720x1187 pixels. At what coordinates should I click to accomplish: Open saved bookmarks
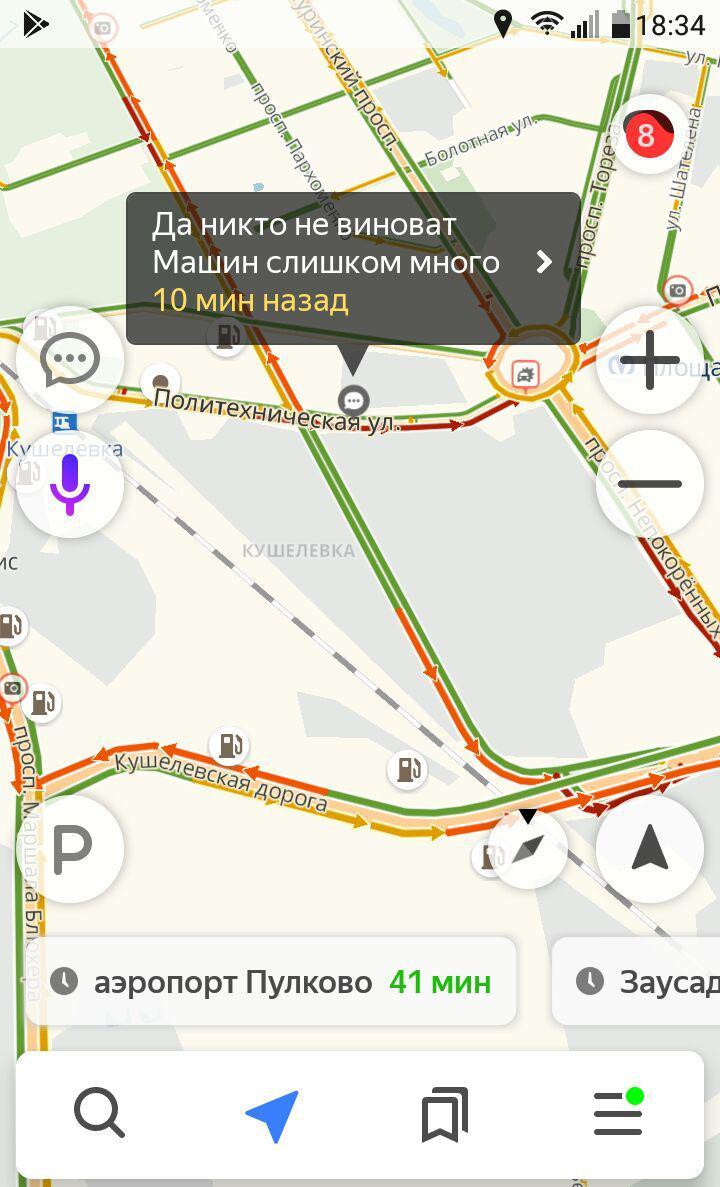[x=445, y=1115]
